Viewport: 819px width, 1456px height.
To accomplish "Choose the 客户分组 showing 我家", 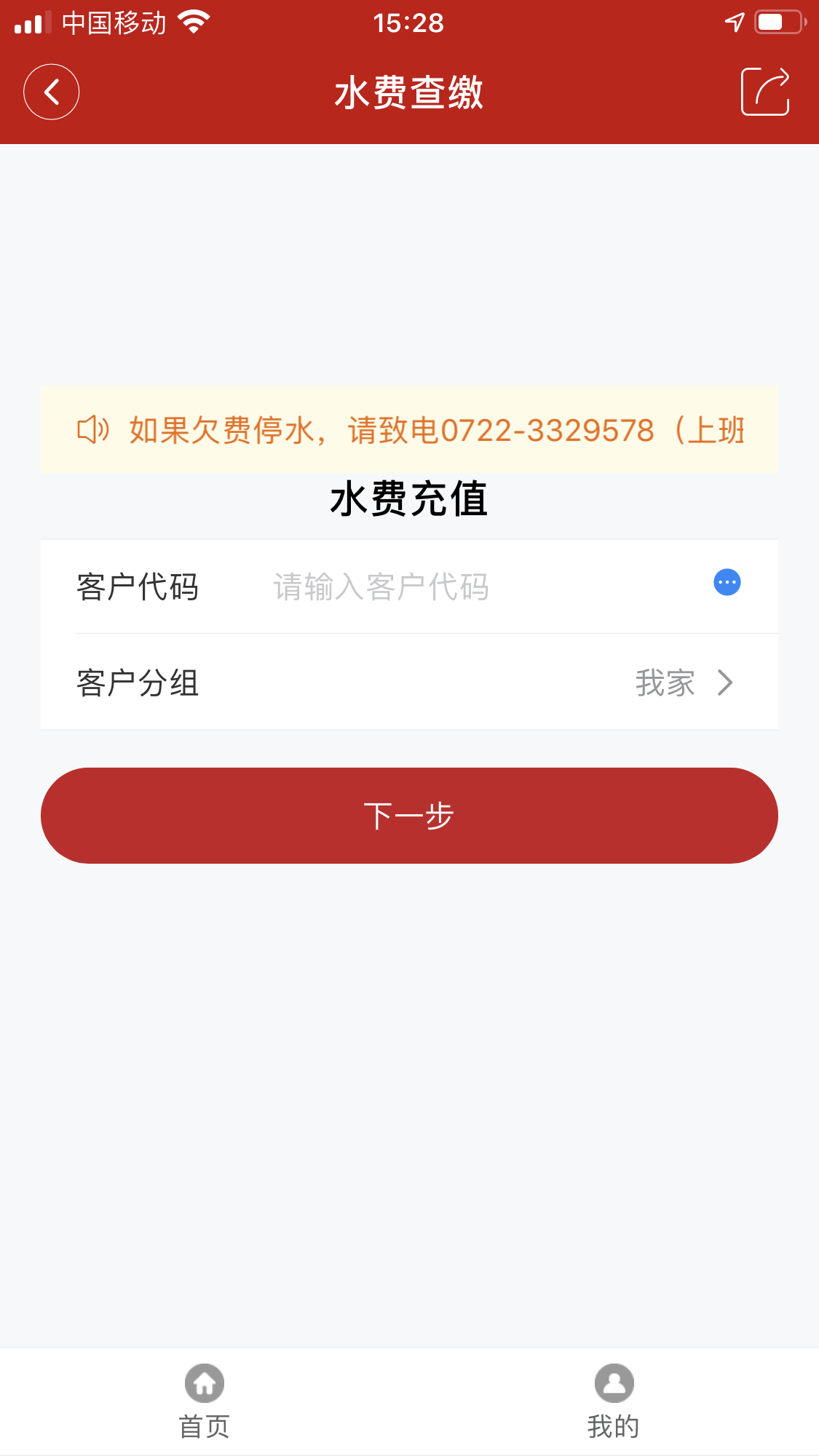I will [x=683, y=683].
